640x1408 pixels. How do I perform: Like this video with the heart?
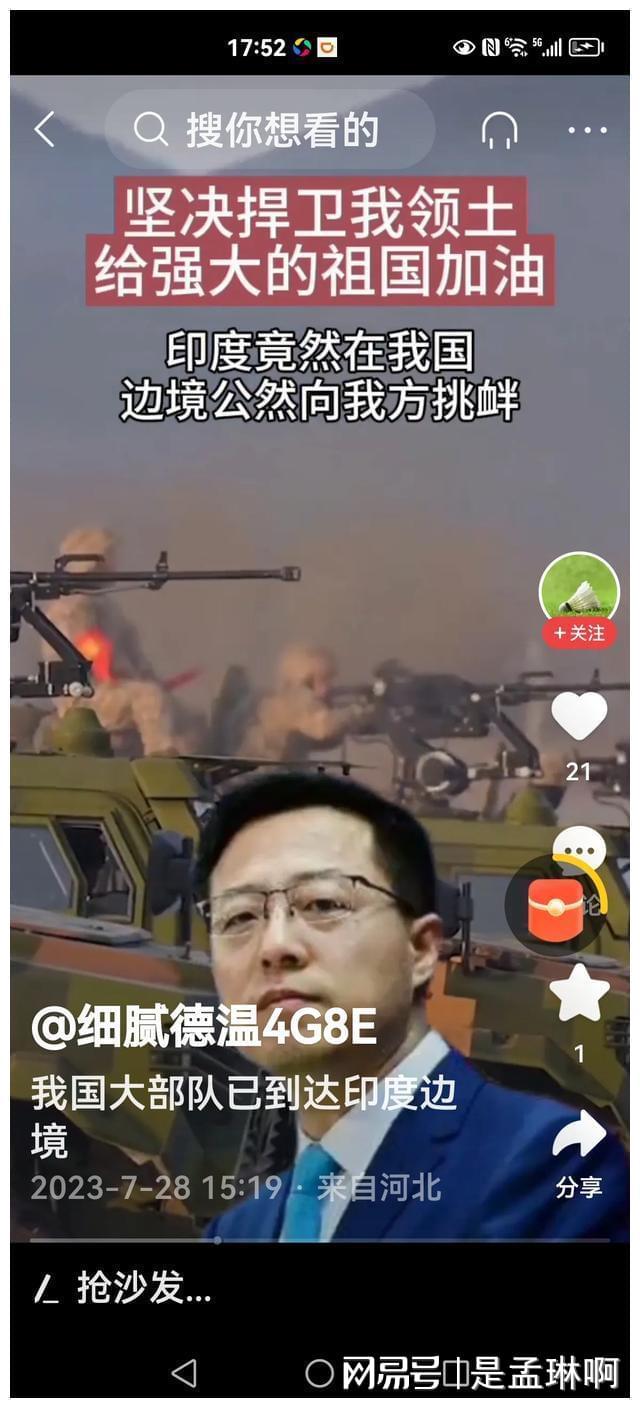[579, 716]
